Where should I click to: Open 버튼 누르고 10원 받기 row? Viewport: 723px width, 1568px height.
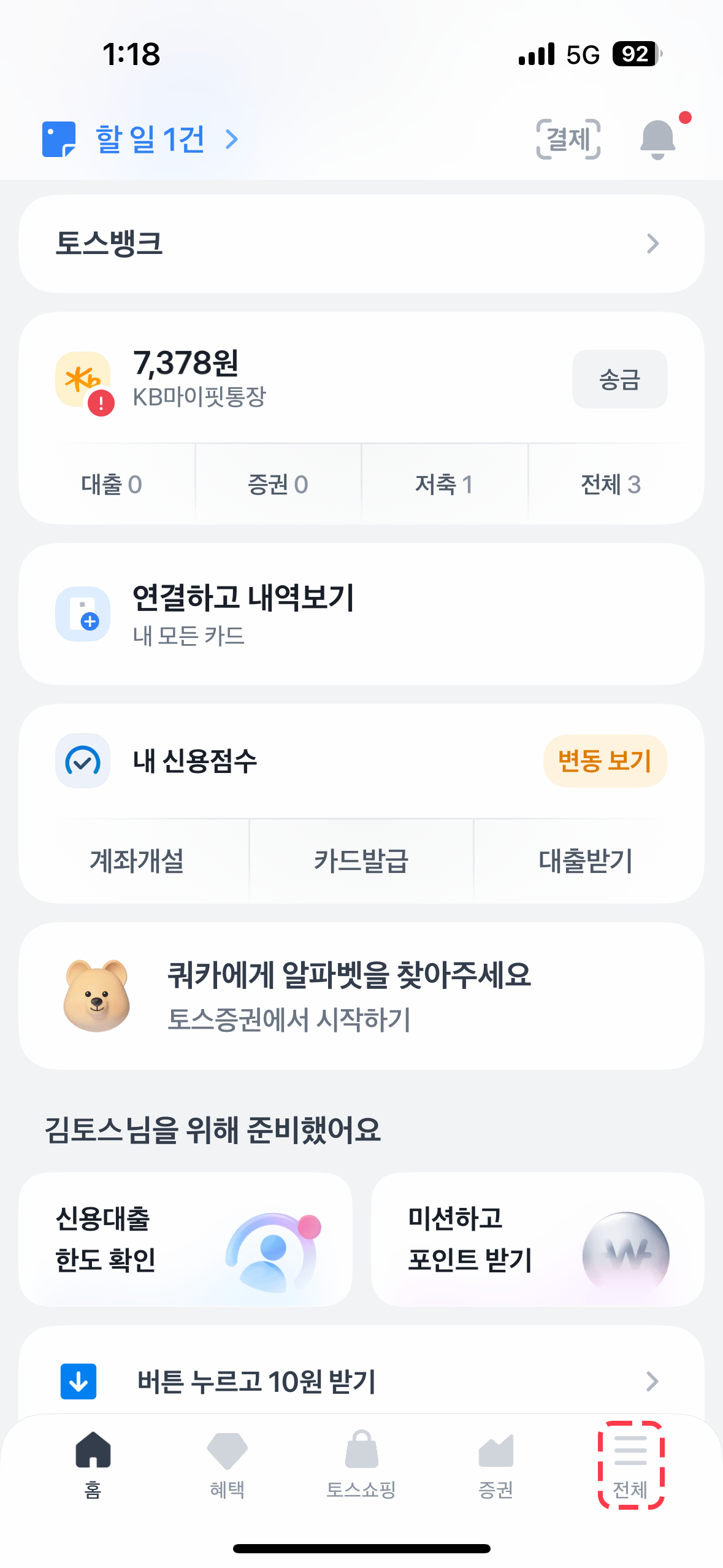pos(361,1382)
